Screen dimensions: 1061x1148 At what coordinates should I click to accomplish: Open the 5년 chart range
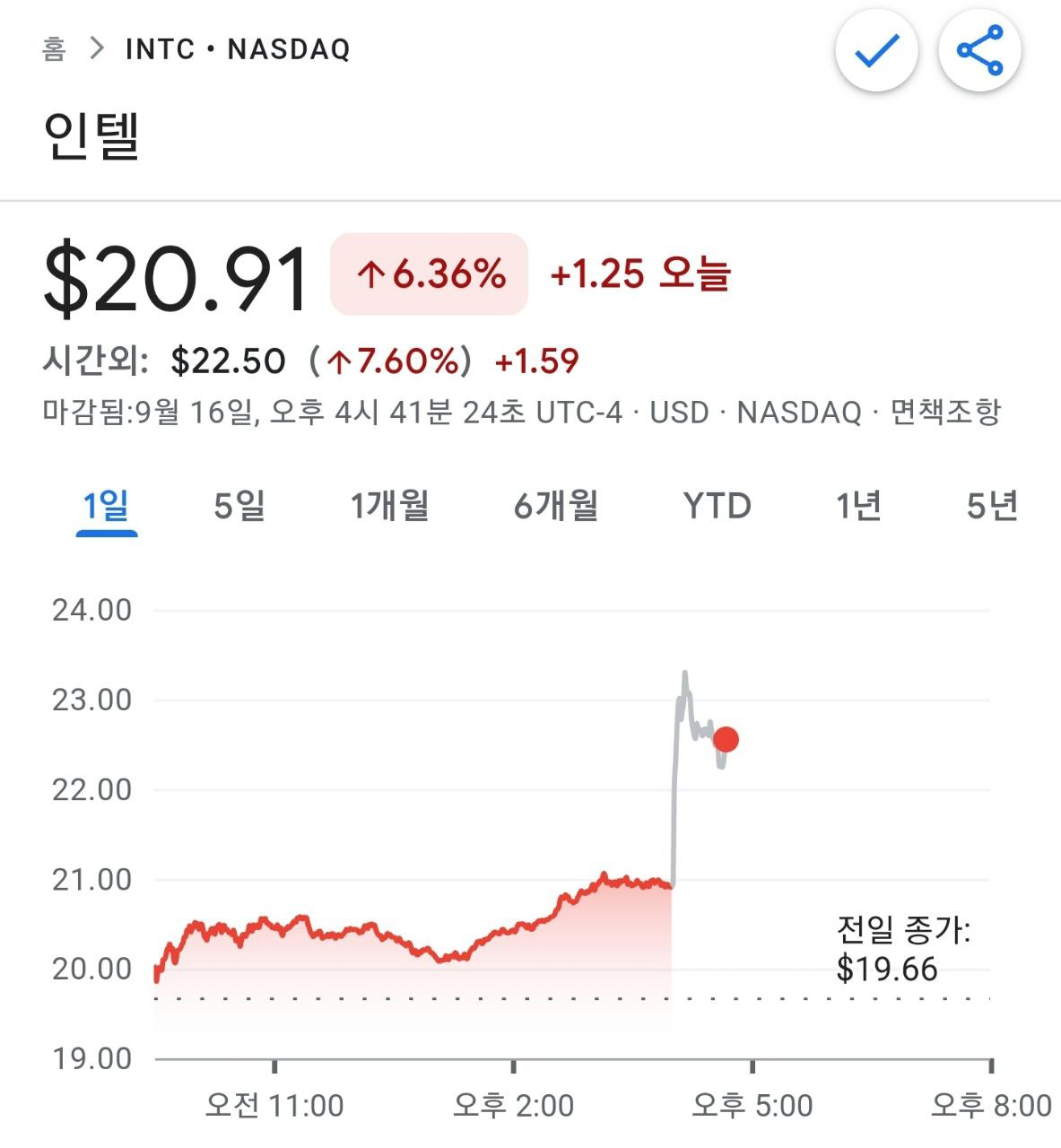[992, 507]
